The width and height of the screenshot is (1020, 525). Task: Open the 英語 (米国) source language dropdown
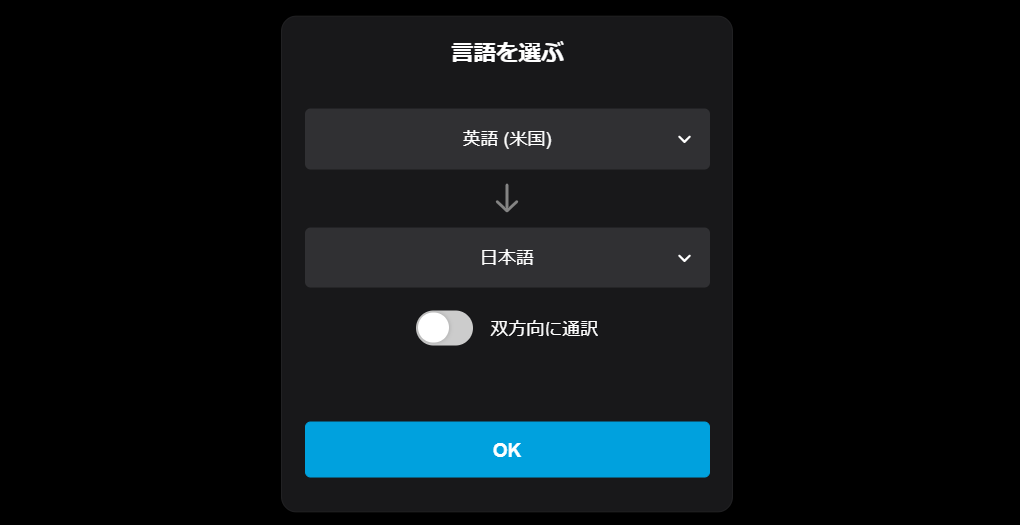507,139
